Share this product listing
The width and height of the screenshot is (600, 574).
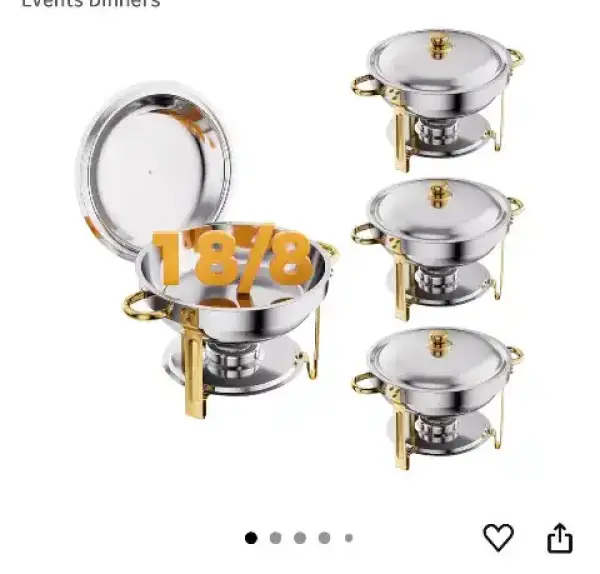pyautogui.click(x=559, y=538)
